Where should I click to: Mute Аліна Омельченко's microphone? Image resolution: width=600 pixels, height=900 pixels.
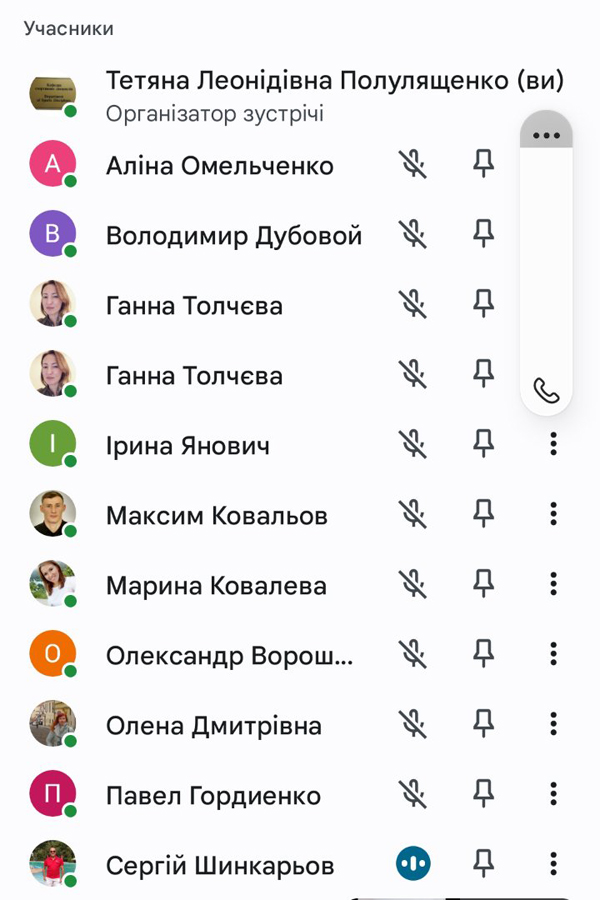coord(412,165)
